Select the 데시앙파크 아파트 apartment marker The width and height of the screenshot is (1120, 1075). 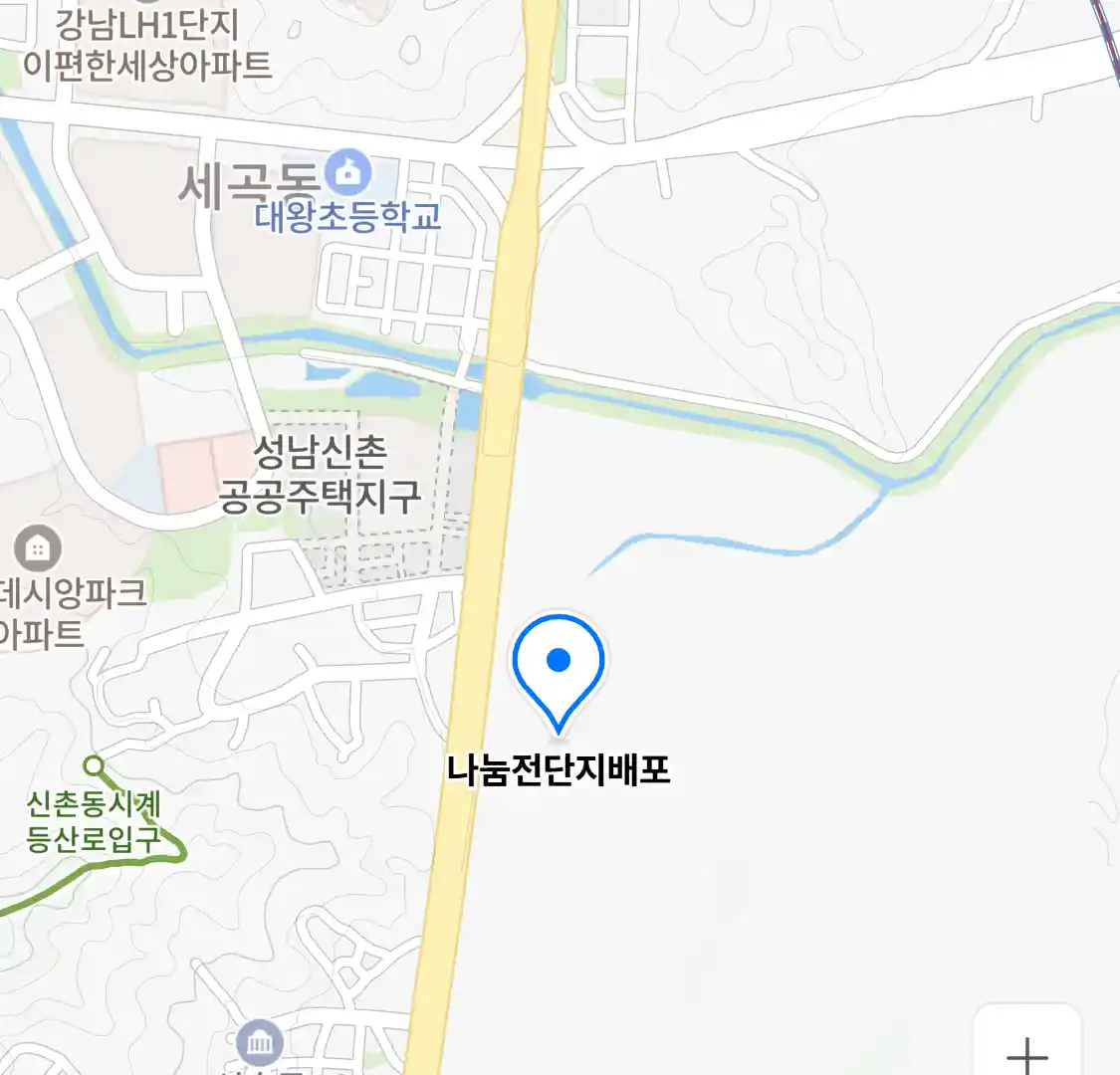click(38, 548)
